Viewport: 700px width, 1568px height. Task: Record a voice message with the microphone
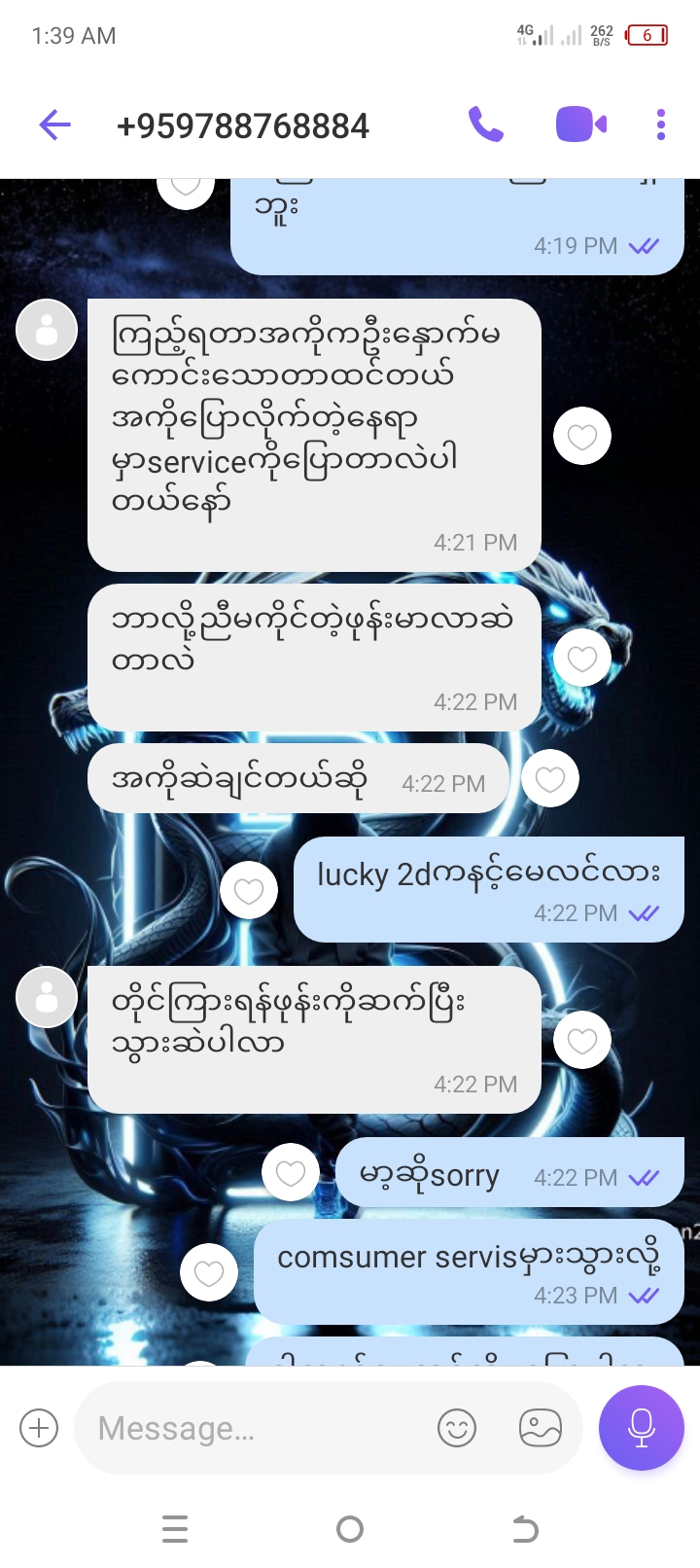tap(642, 1428)
